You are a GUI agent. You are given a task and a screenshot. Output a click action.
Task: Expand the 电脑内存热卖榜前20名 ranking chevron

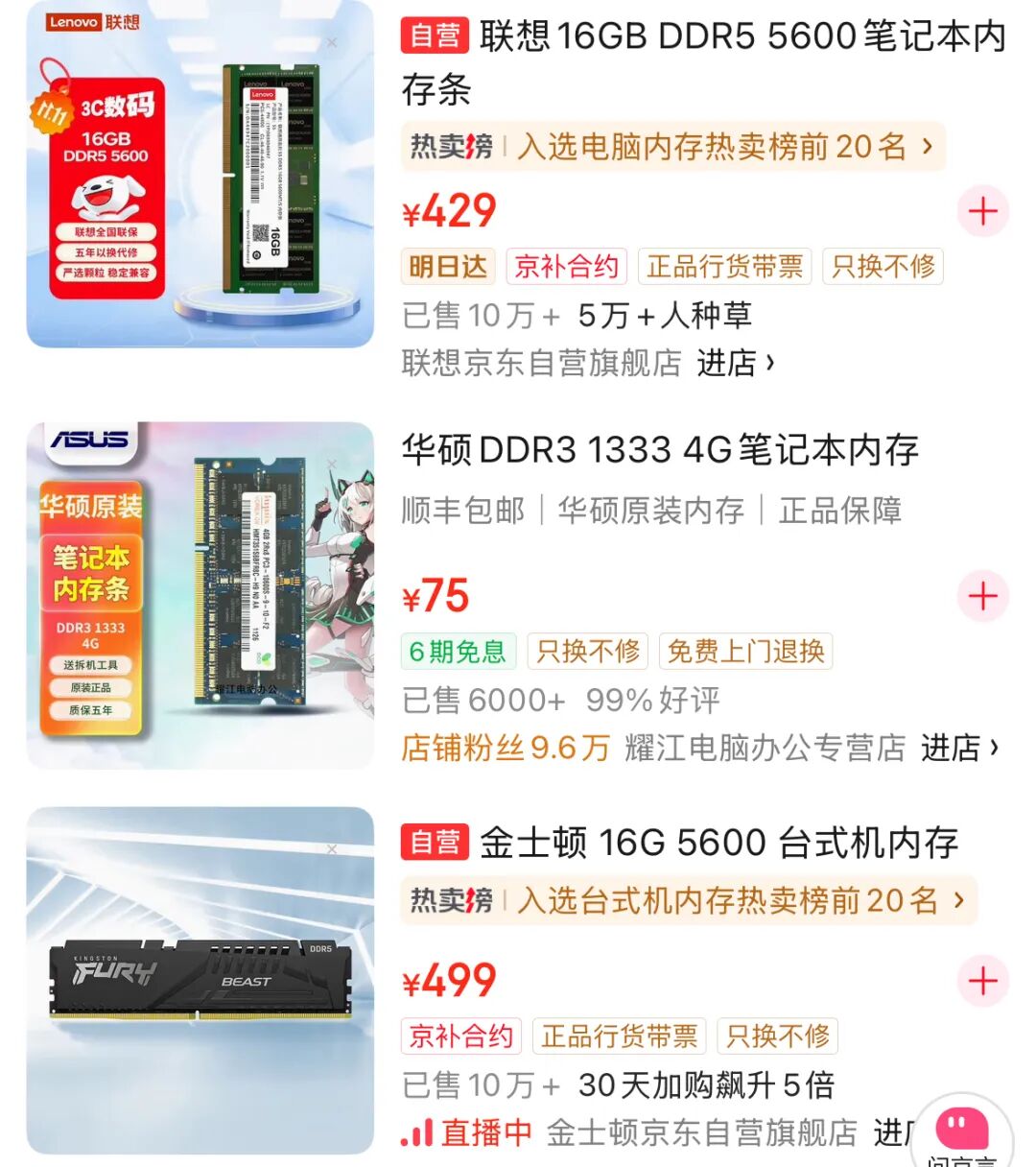[925, 147]
